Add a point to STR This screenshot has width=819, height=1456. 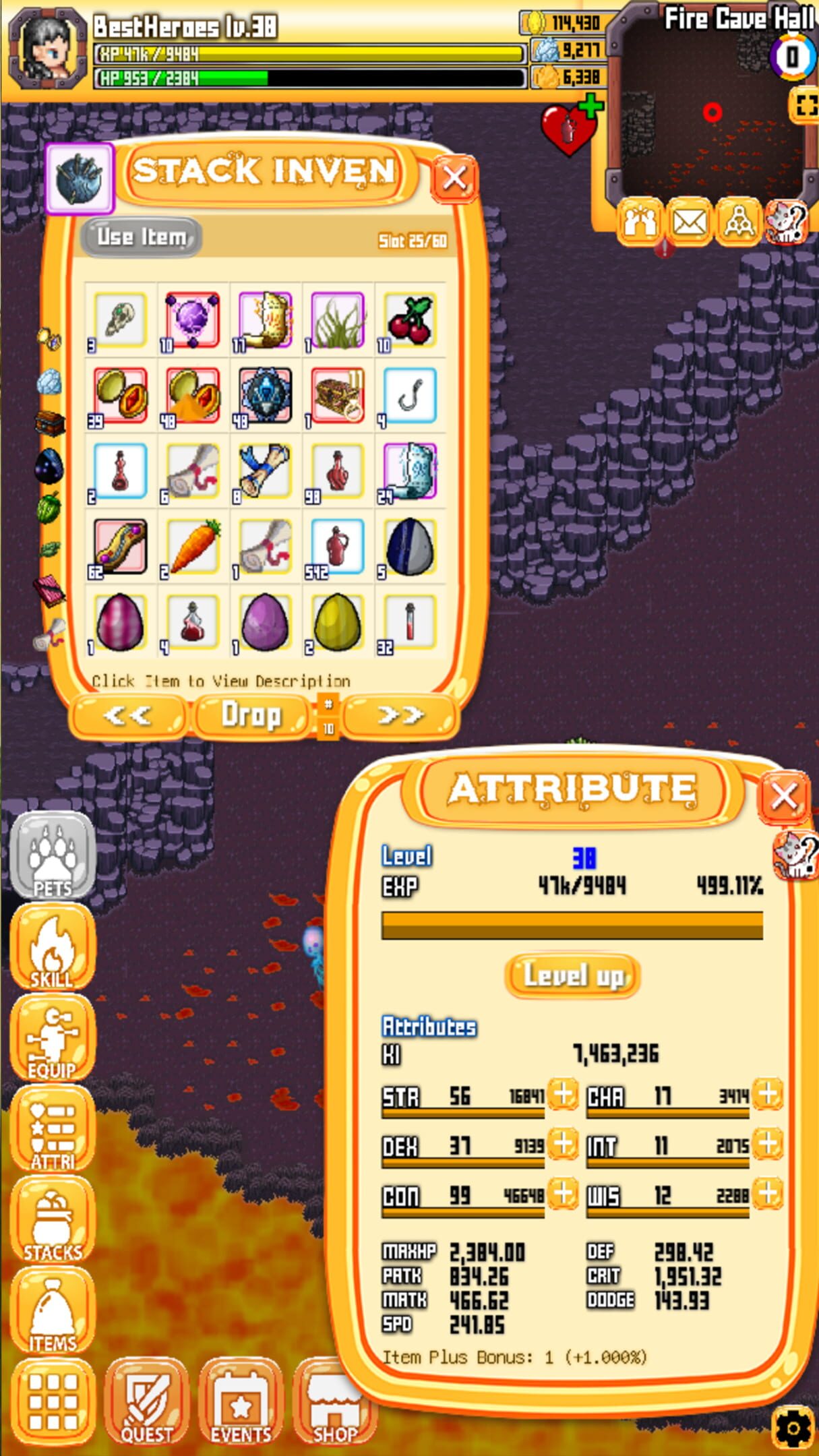coord(563,1093)
